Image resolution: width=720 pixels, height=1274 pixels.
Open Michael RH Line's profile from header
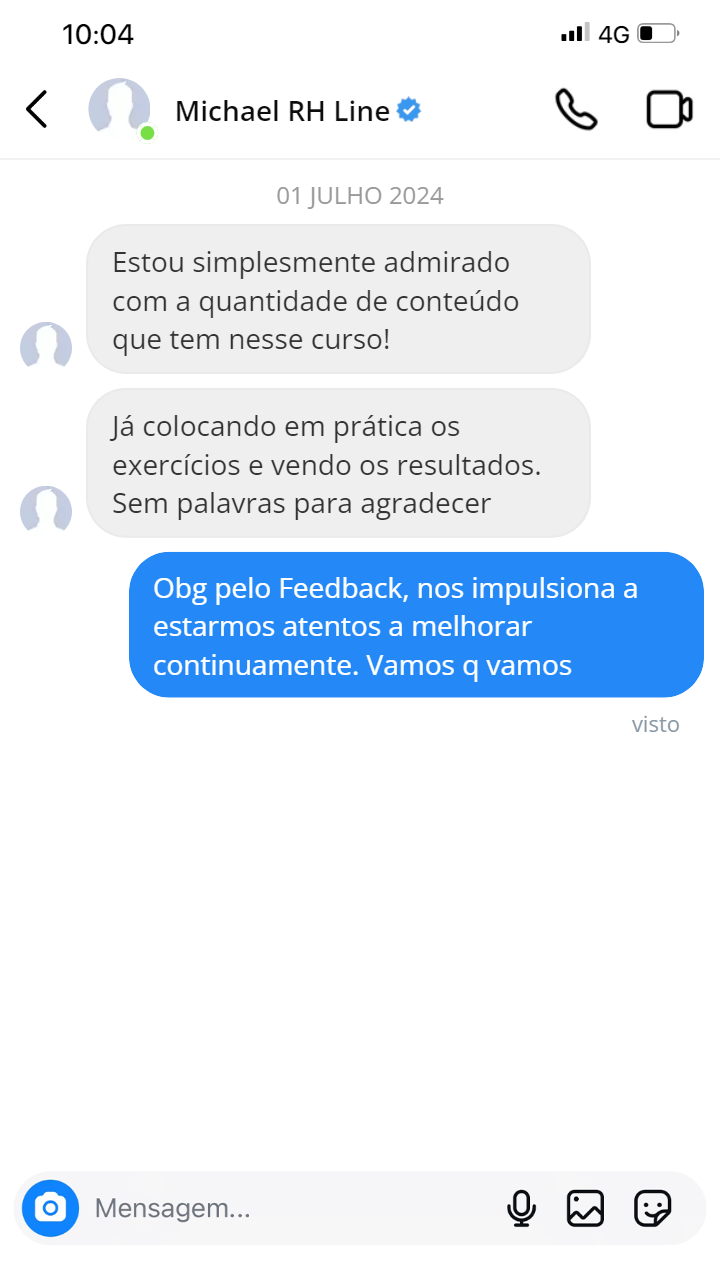[x=281, y=111]
